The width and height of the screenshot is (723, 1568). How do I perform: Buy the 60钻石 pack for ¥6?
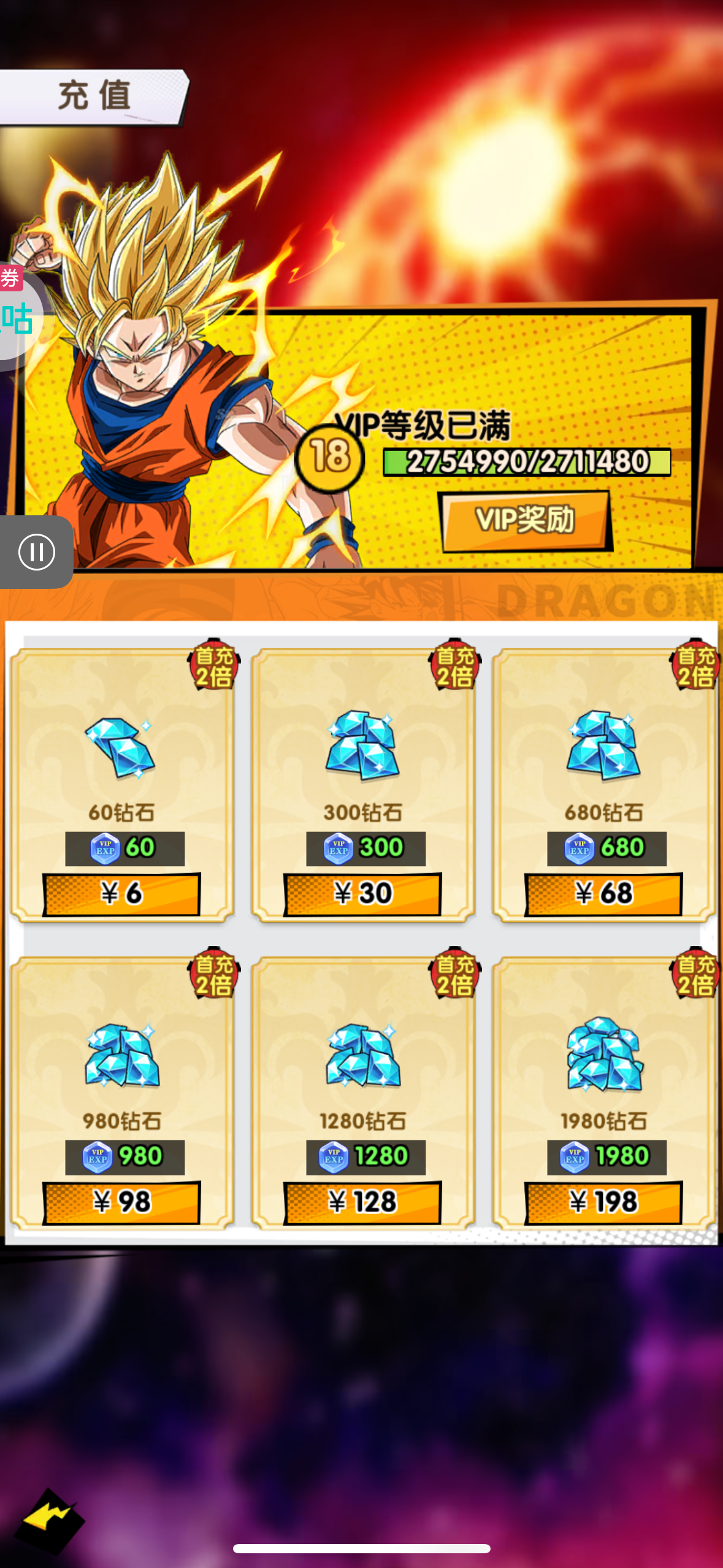pyautogui.click(x=121, y=894)
